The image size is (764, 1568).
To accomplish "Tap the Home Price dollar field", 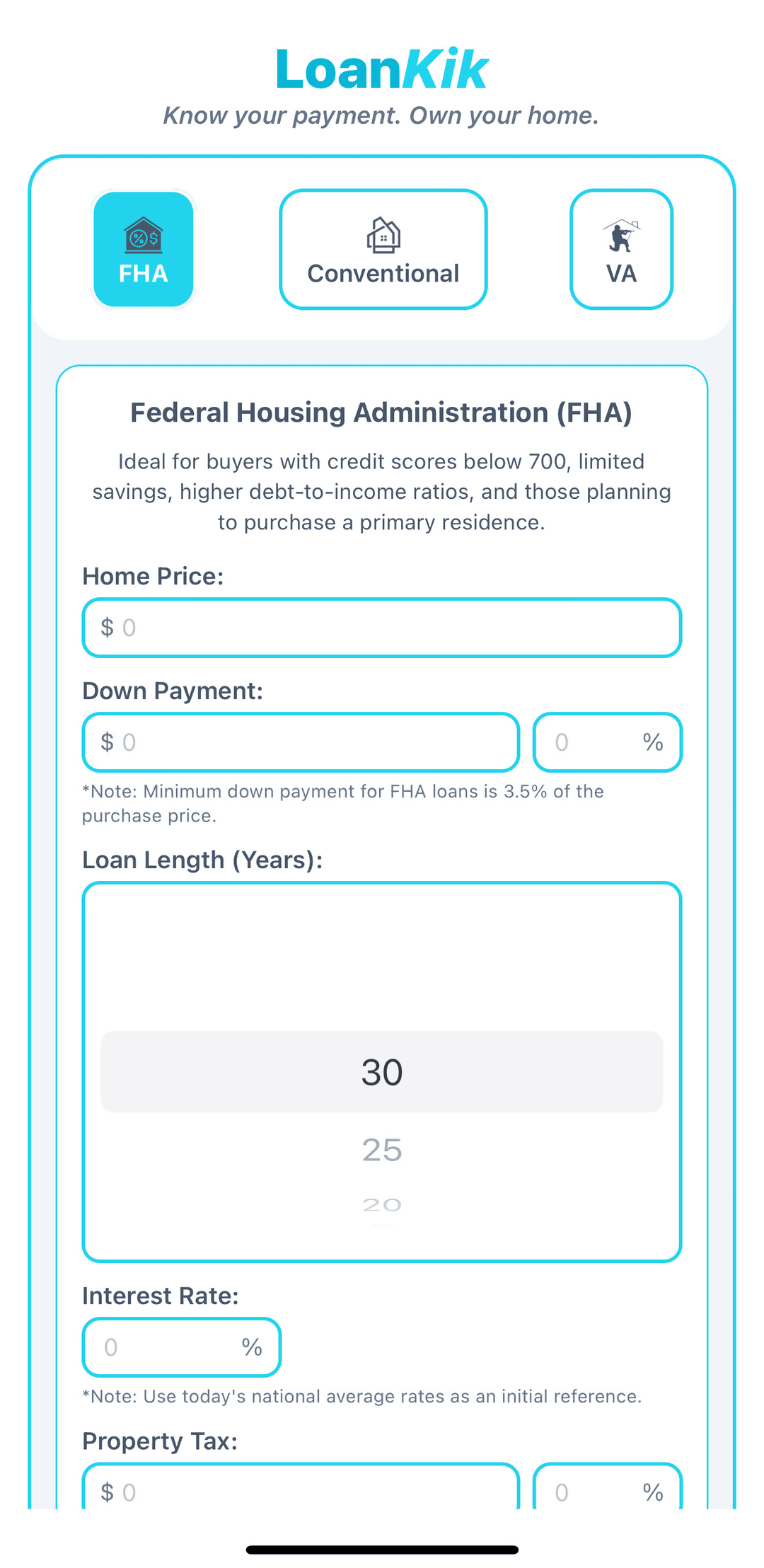I will pyautogui.click(x=382, y=628).
